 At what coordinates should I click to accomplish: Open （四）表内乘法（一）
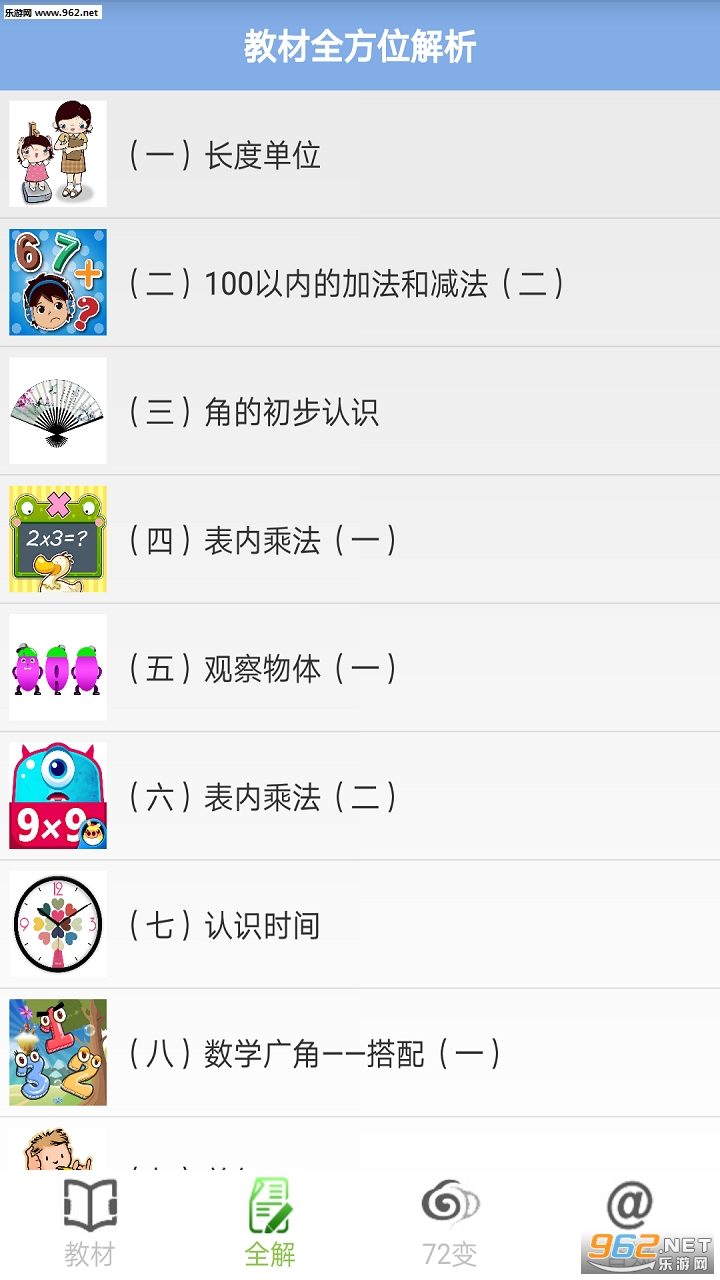360,540
